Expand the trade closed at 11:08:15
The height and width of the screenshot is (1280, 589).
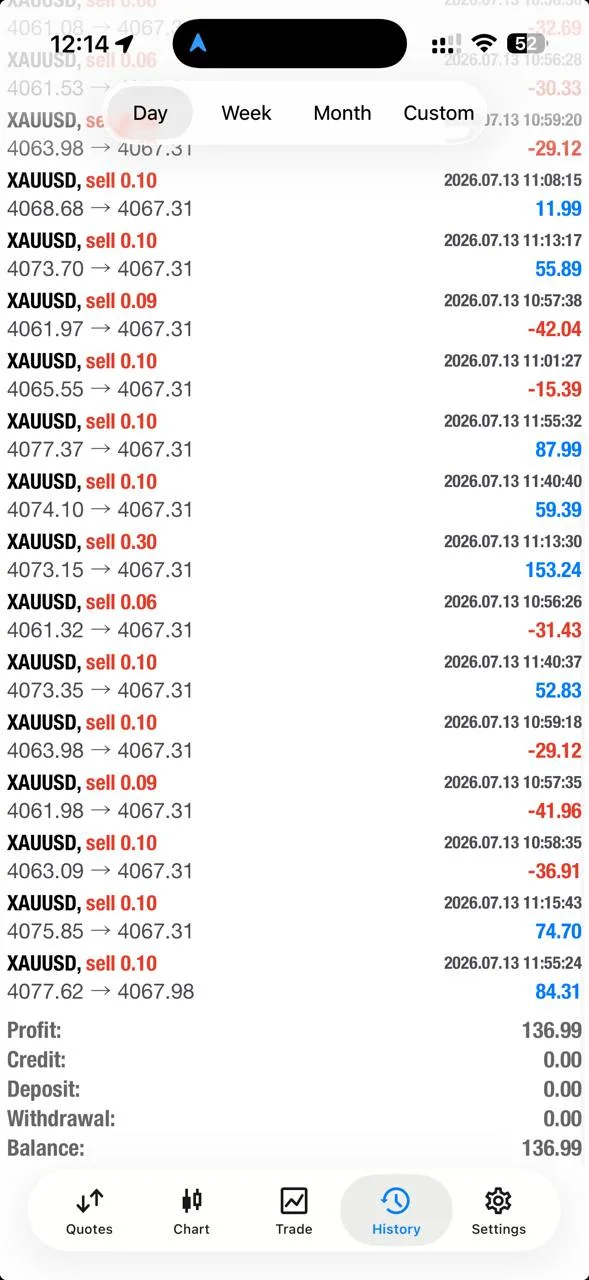pos(294,195)
